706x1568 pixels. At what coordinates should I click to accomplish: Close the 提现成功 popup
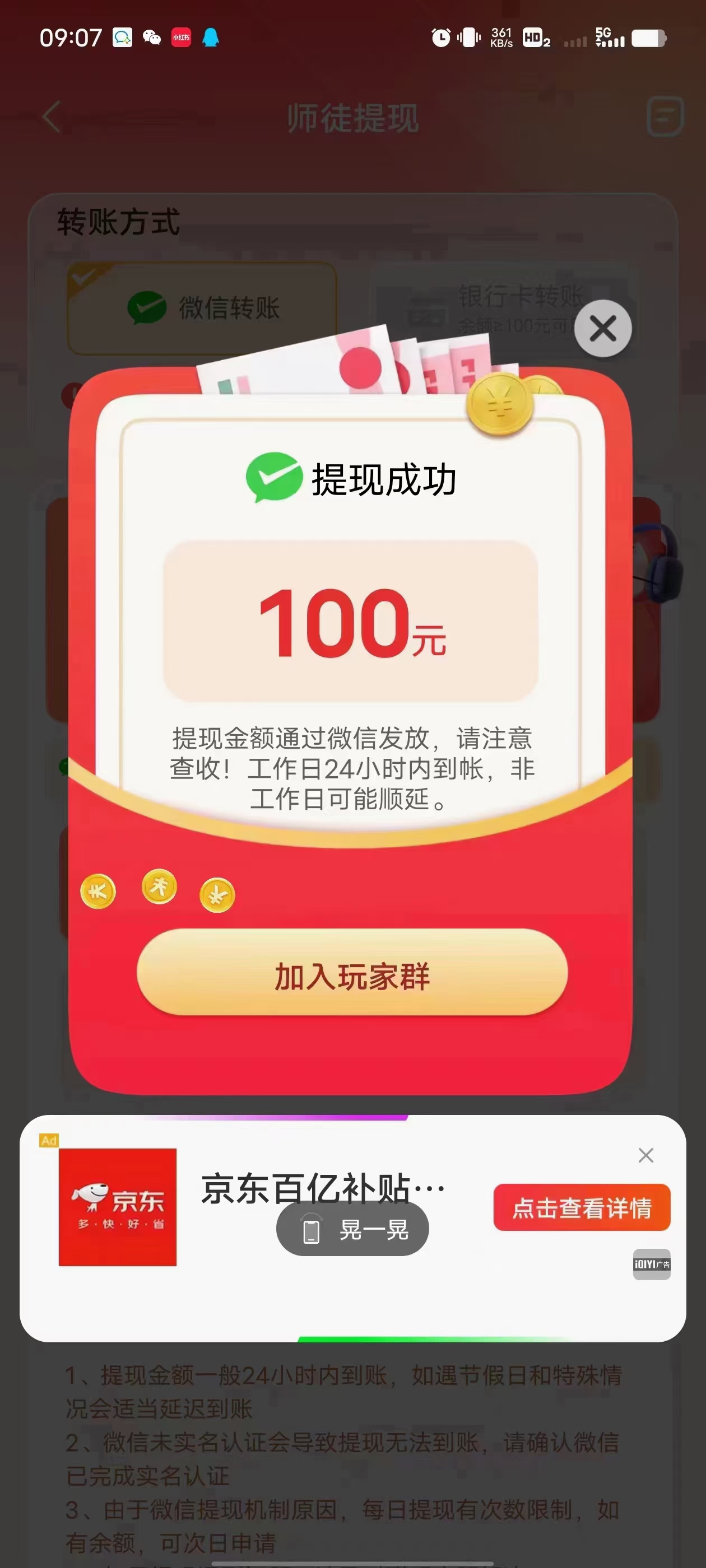click(602, 329)
